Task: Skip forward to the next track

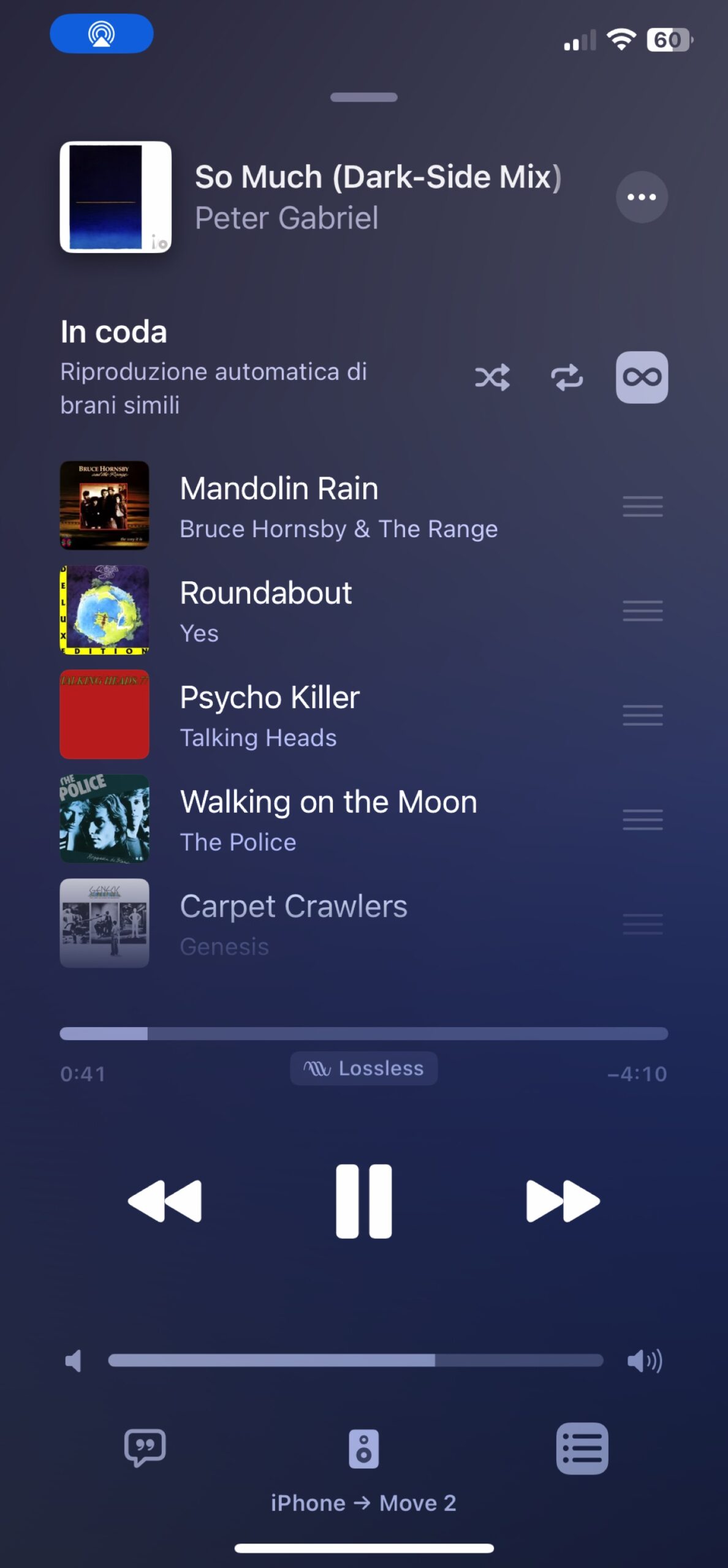Action: click(x=563, y=1201)
